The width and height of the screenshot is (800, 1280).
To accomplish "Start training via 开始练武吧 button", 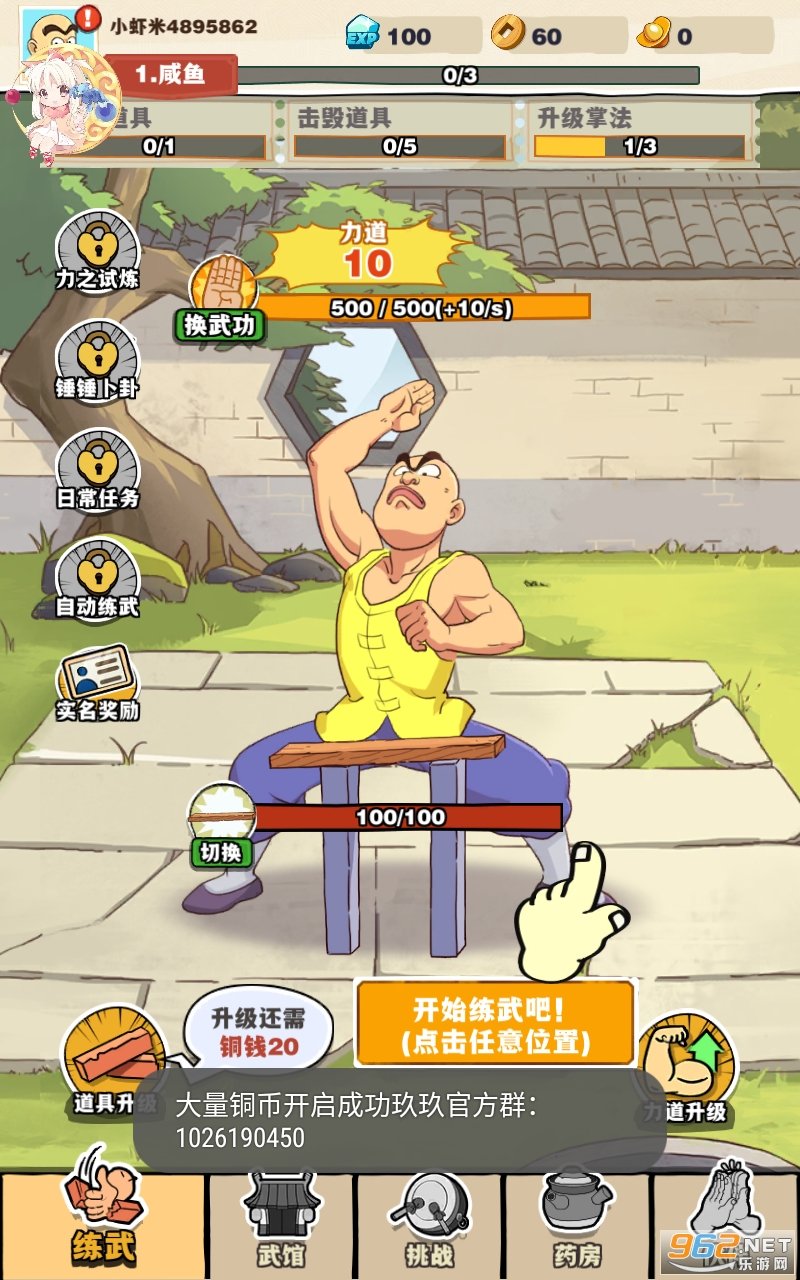I will coord(495,1024).
